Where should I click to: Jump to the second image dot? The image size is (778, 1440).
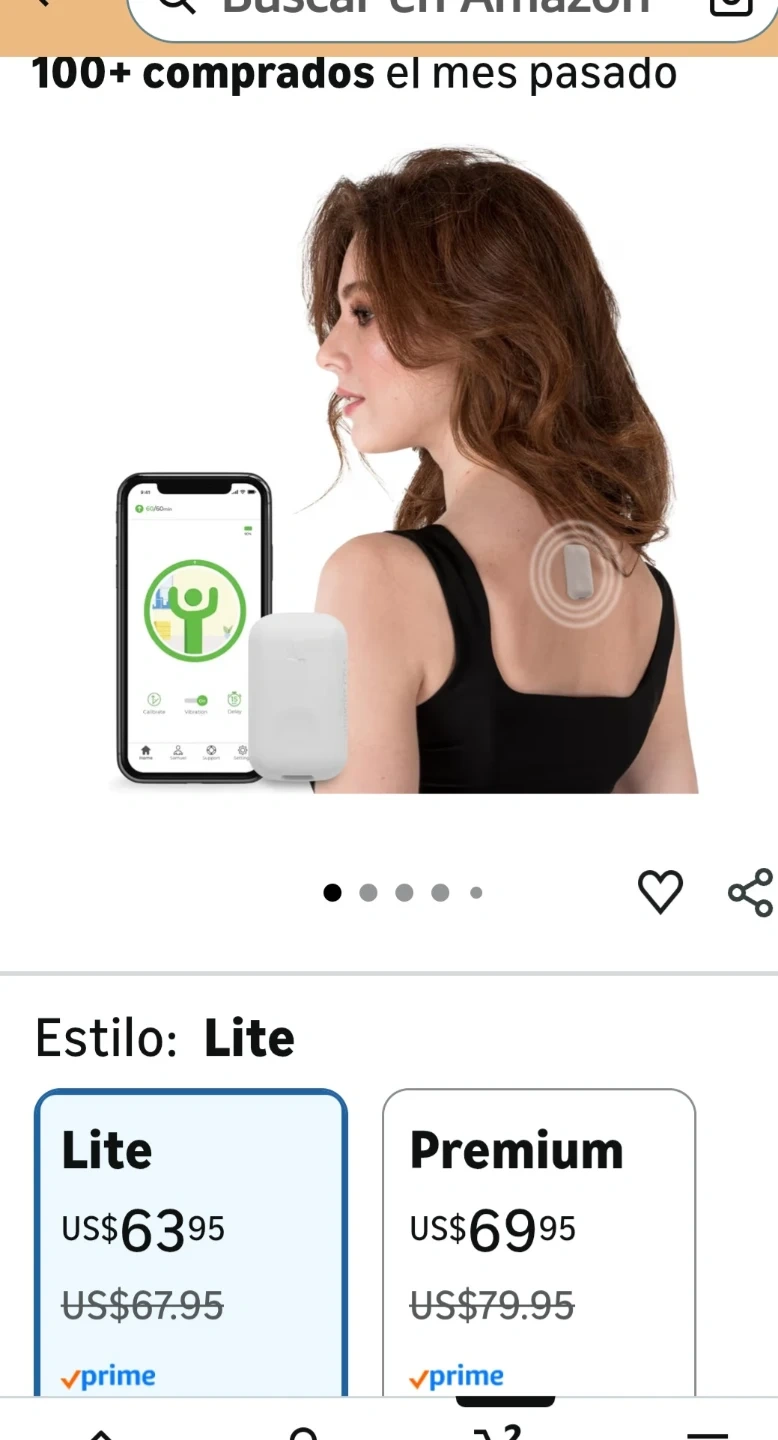pos(368,892)
